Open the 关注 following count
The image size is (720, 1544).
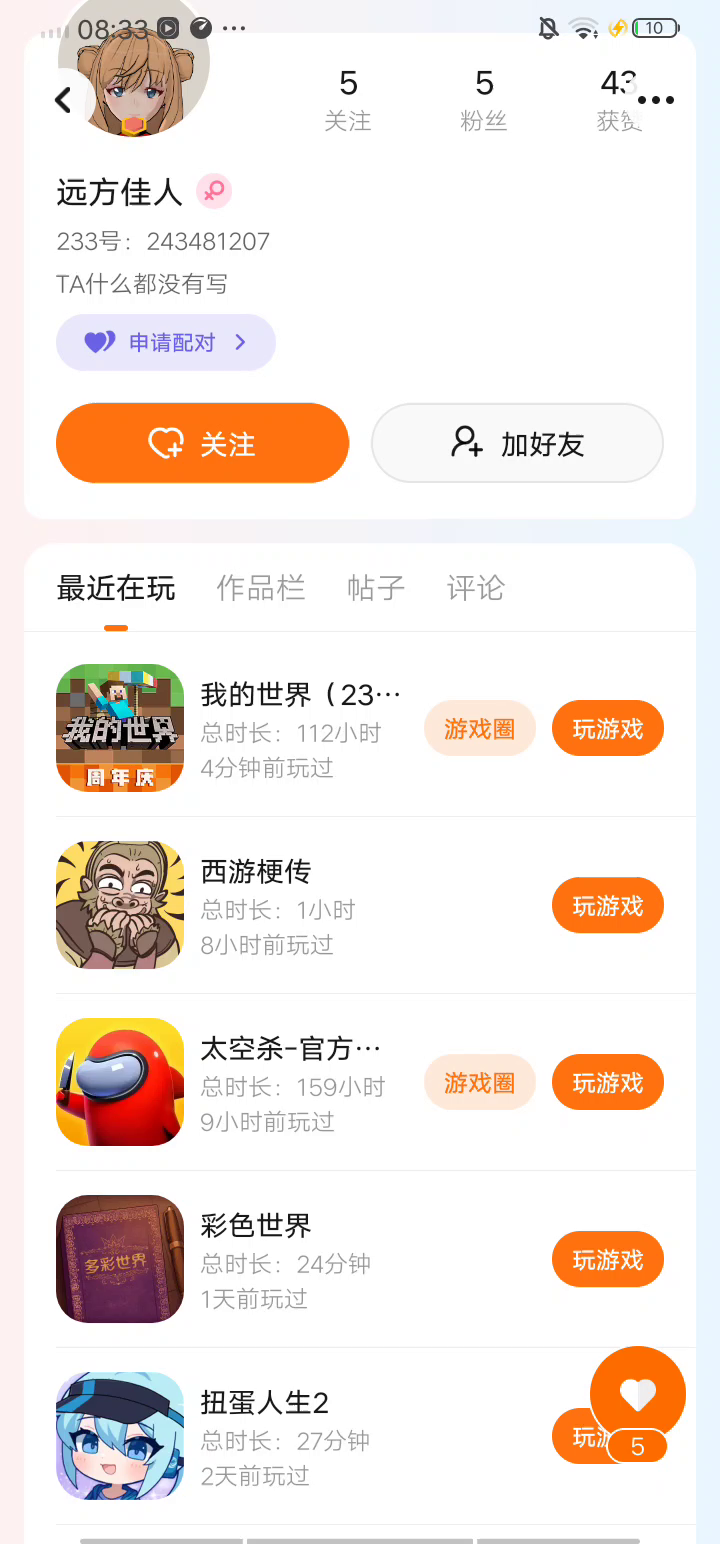tap(348, 100)
